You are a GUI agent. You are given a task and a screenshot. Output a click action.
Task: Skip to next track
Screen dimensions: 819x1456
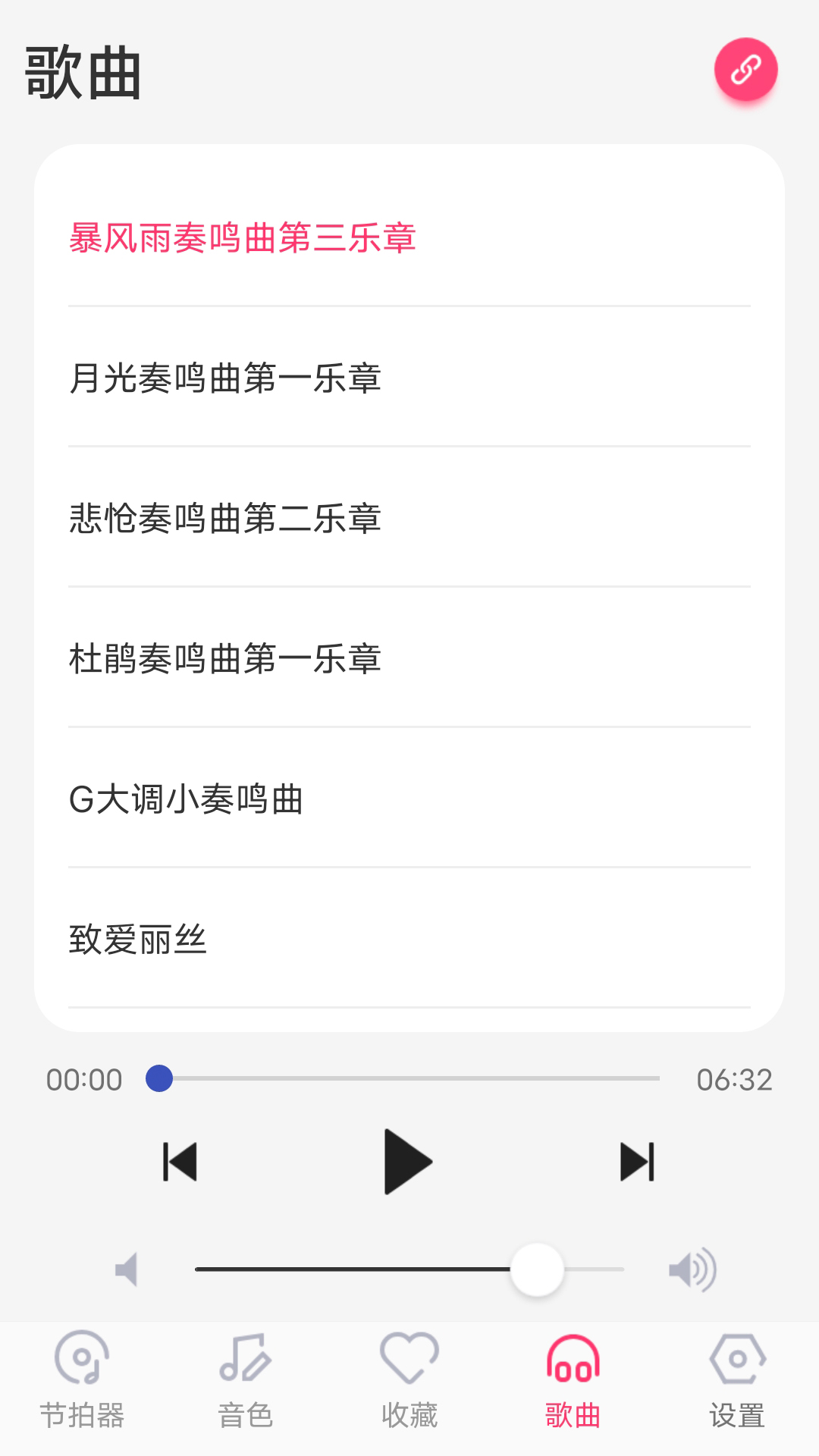click(637, 1161)
